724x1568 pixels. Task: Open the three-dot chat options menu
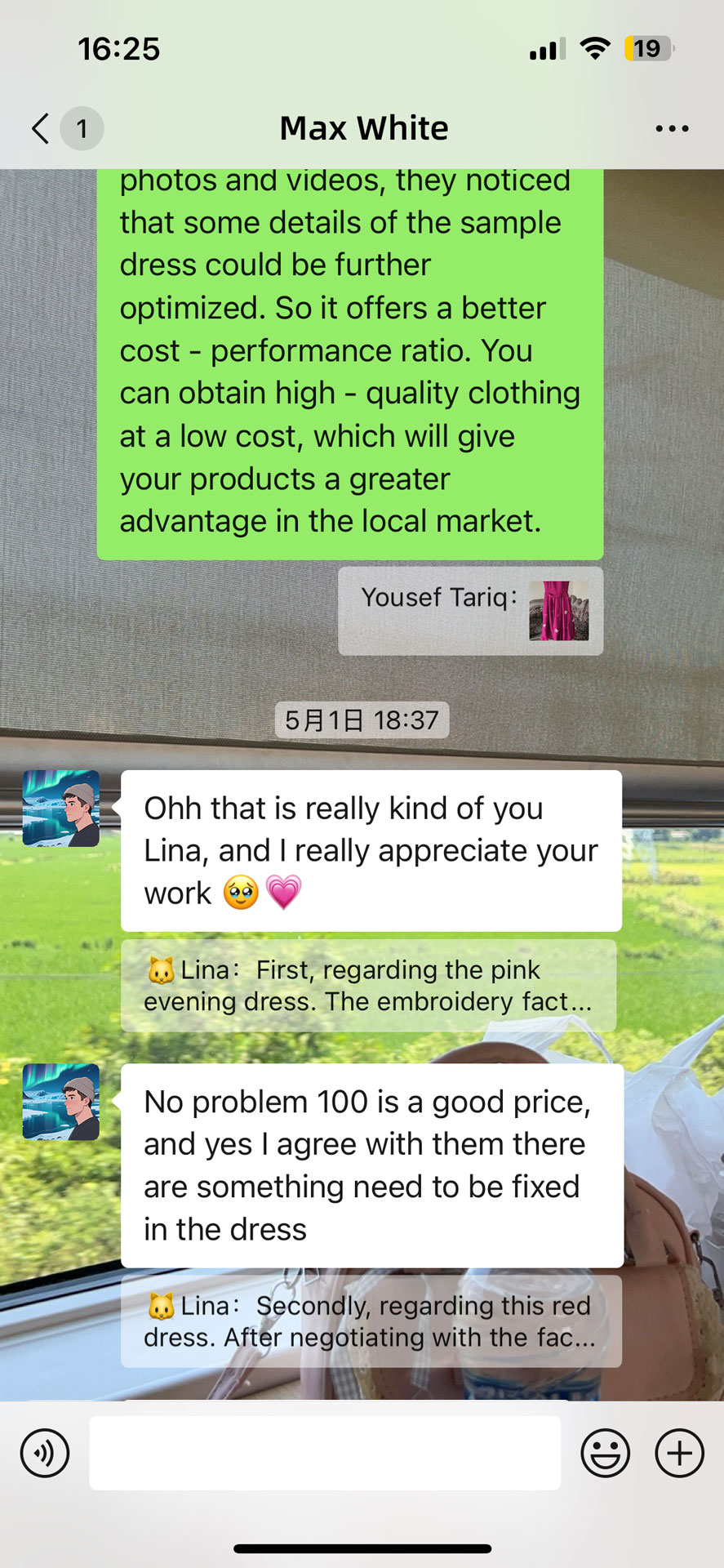(x=672, y=128)
